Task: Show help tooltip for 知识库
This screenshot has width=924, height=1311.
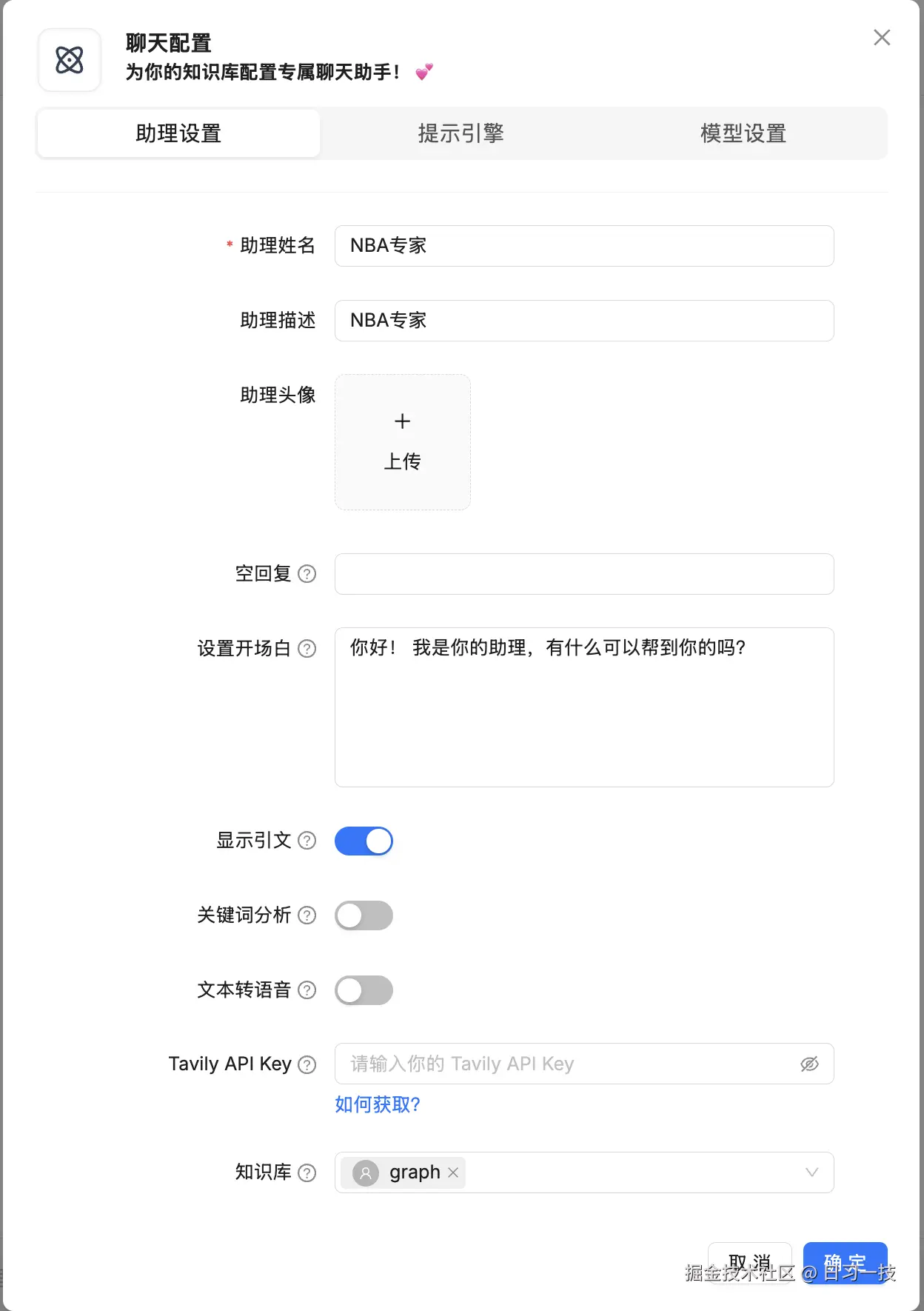Action: (x=307, y=1172)
